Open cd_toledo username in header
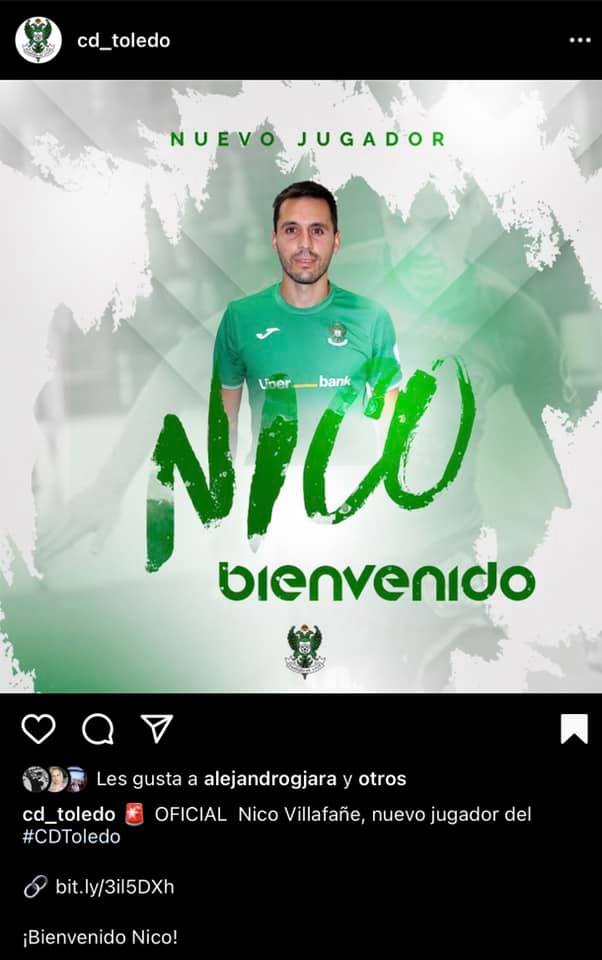 (123, 40)
